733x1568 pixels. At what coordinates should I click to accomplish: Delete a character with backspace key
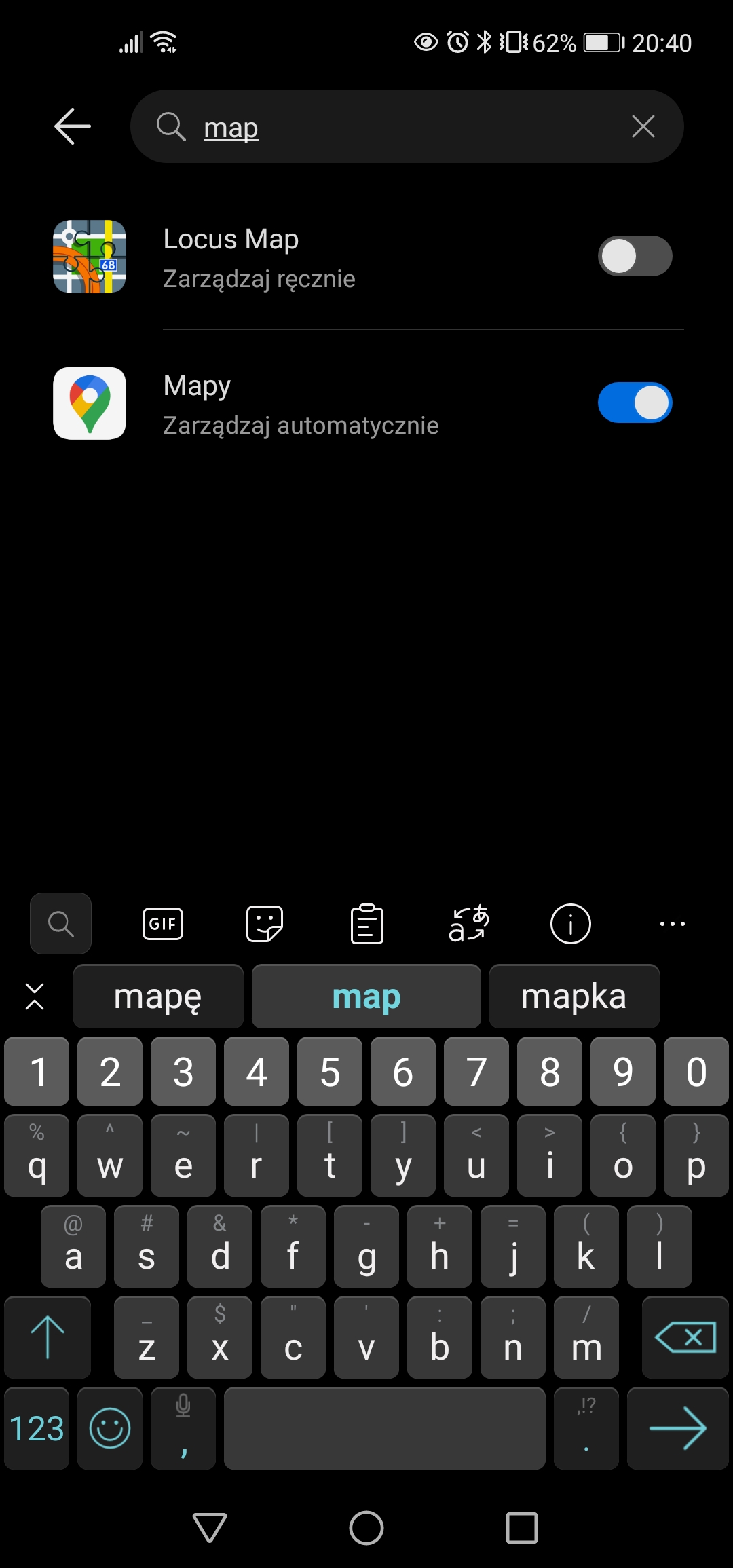pos(684,1338)
